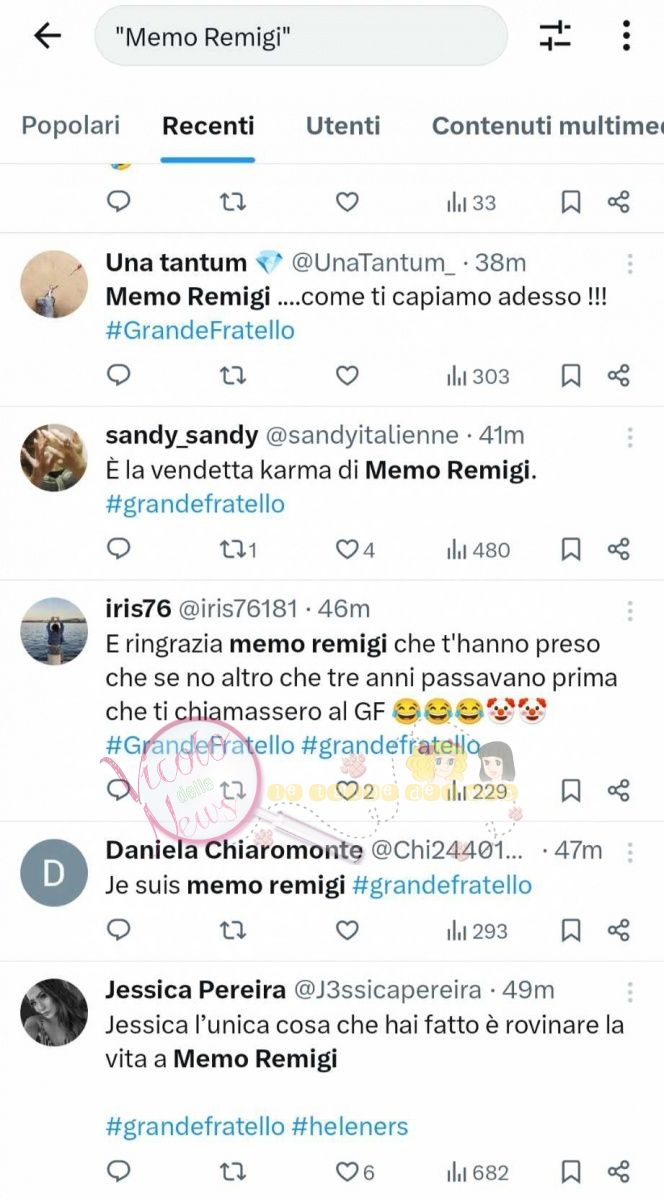
Task: Bookmark Jessica Pereira's tweet
Action: (570, 1172)
